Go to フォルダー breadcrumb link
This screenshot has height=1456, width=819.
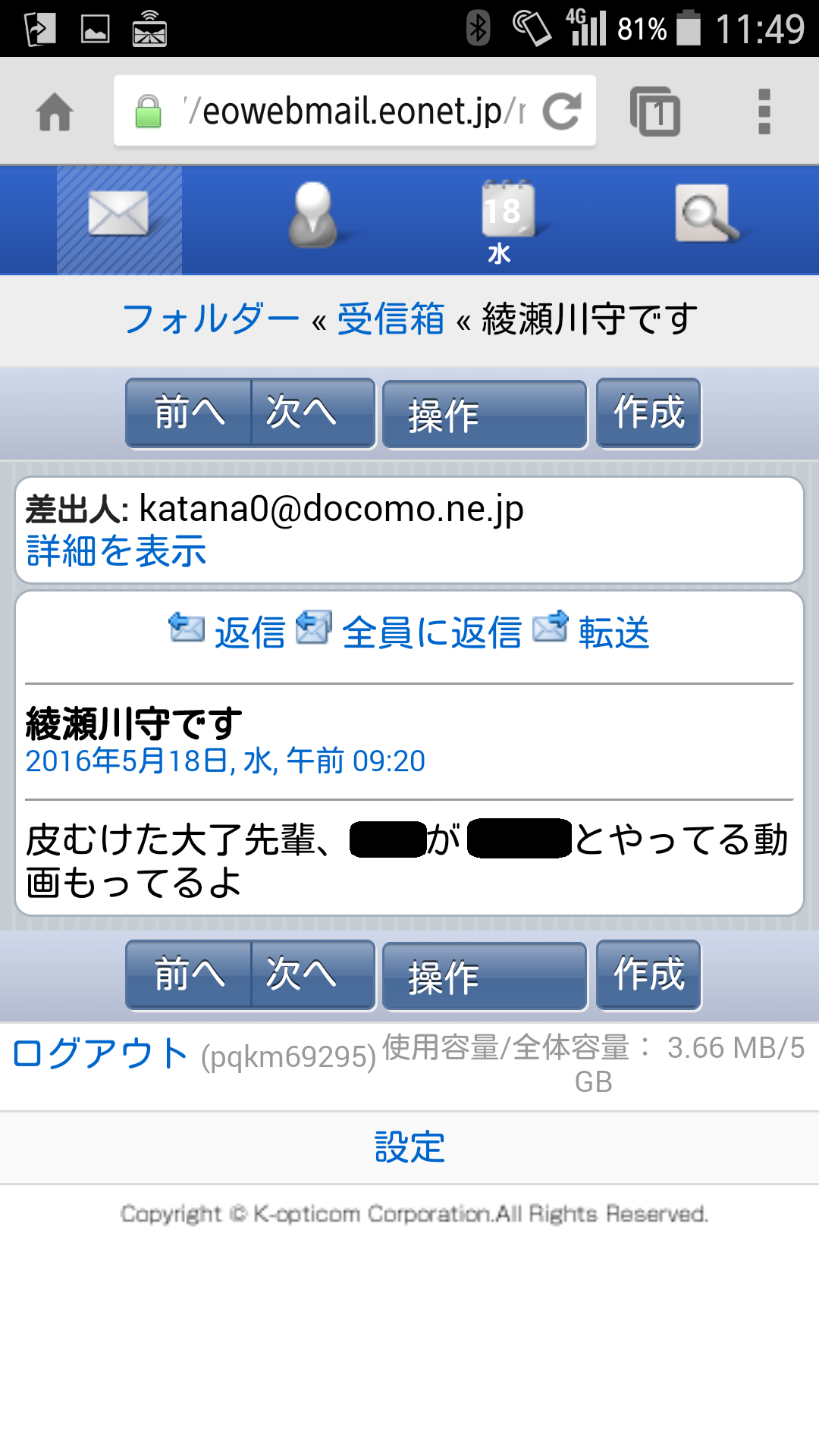point(210,318)
